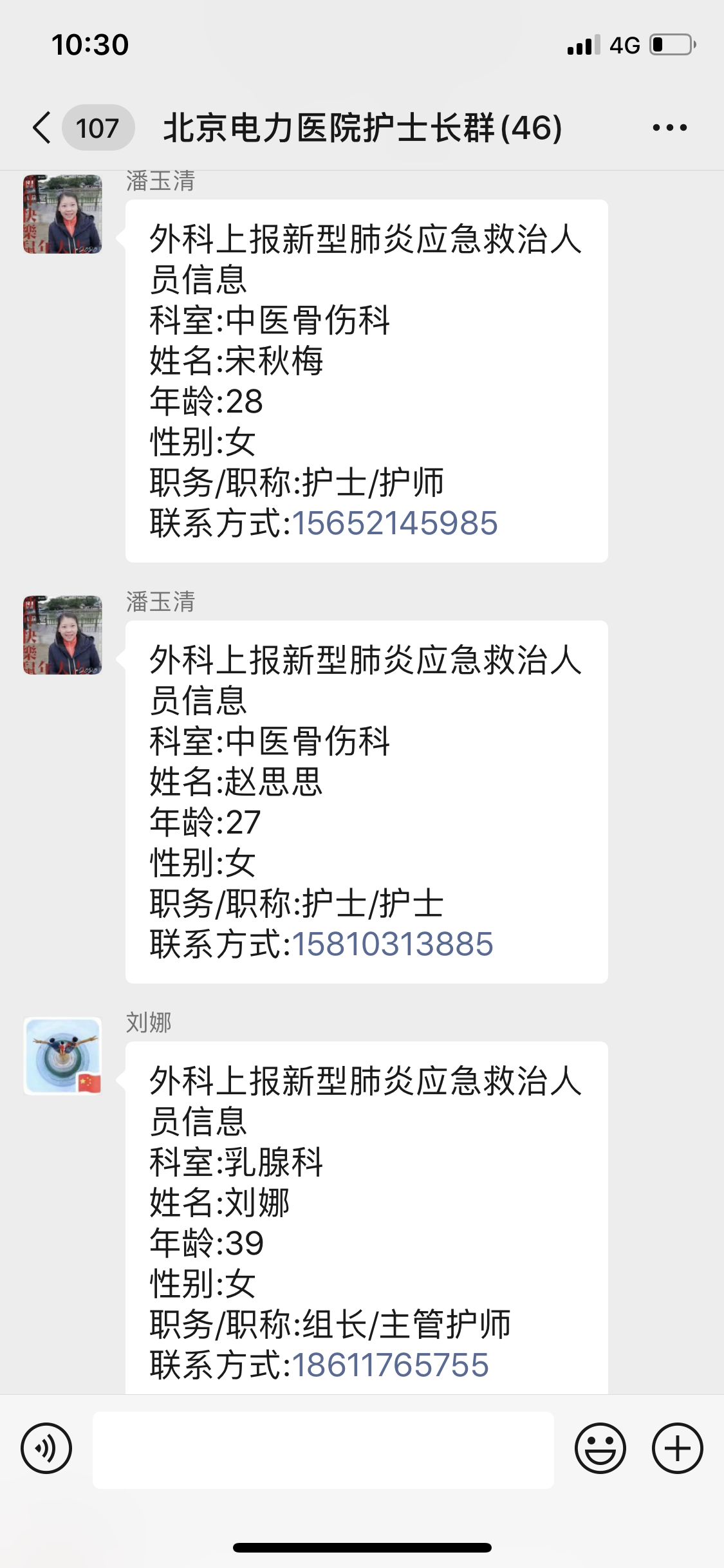Viewport: 724px width, 1568px height.
Task: Focus the message text field
Action: [323, 1450]
